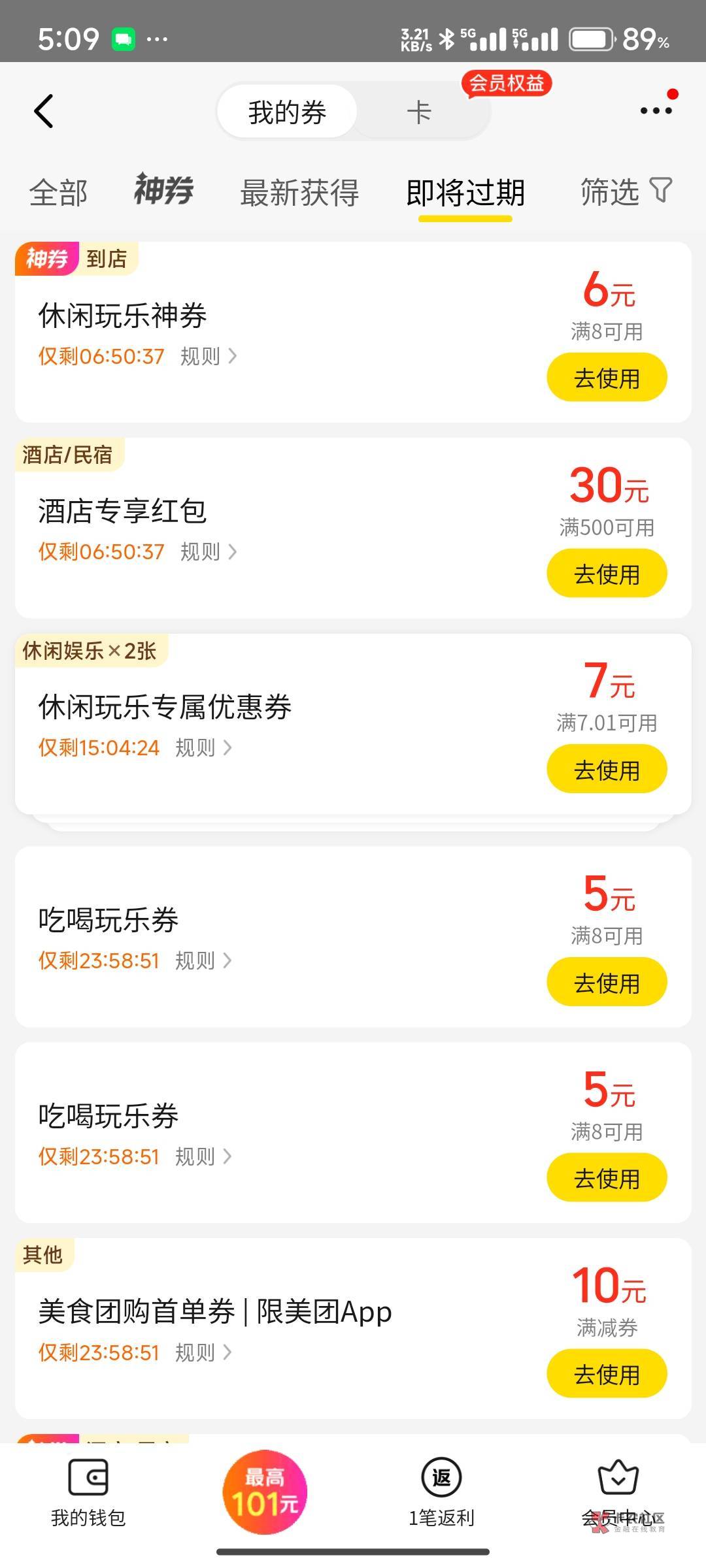706x1568 pixels.
Task: View 规则 for 休闲玩乐神券
Action: click(208, 356)
